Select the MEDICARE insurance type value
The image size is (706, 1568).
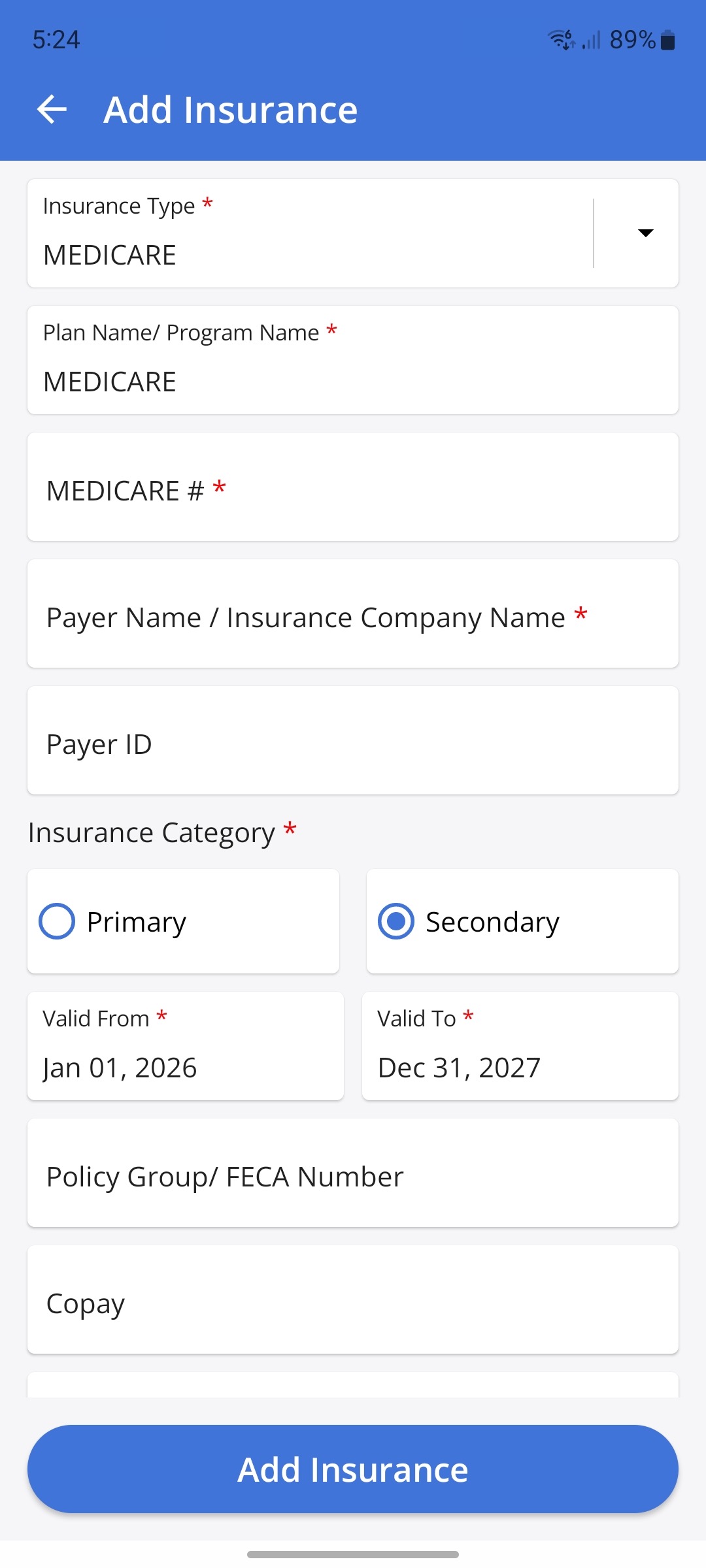[x=109, y=255]
